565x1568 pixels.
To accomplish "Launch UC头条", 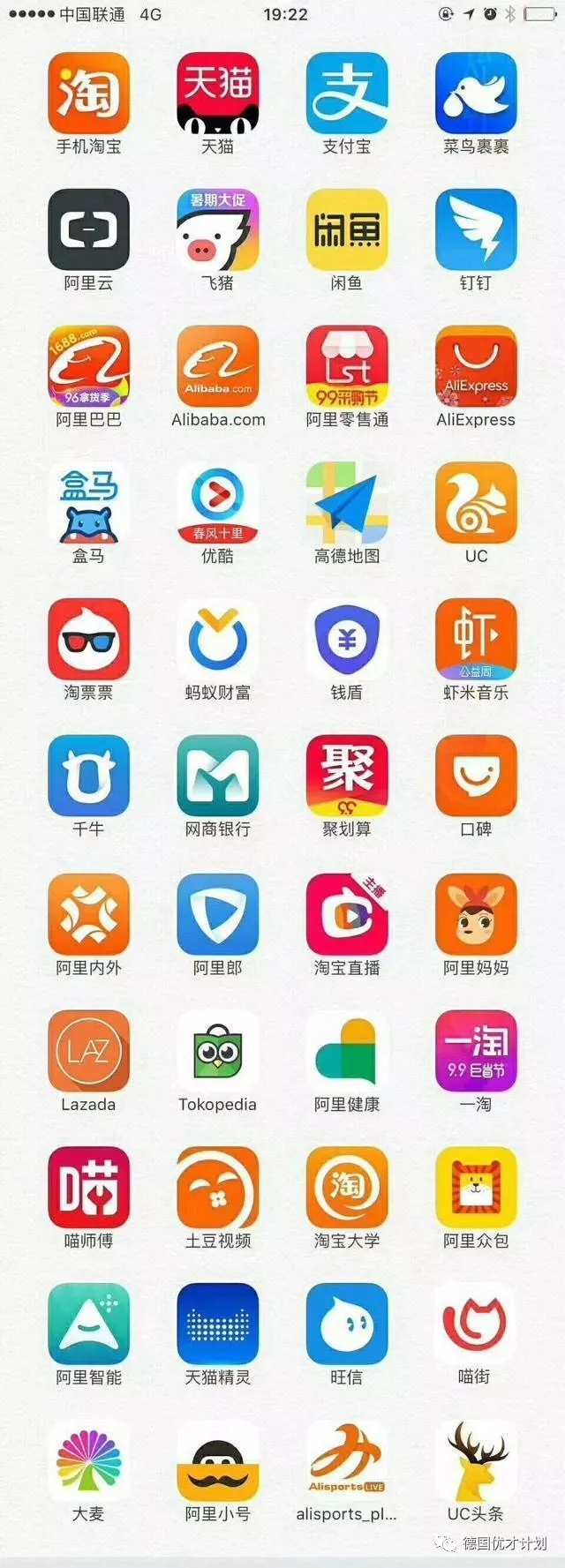I will 476,1460.
